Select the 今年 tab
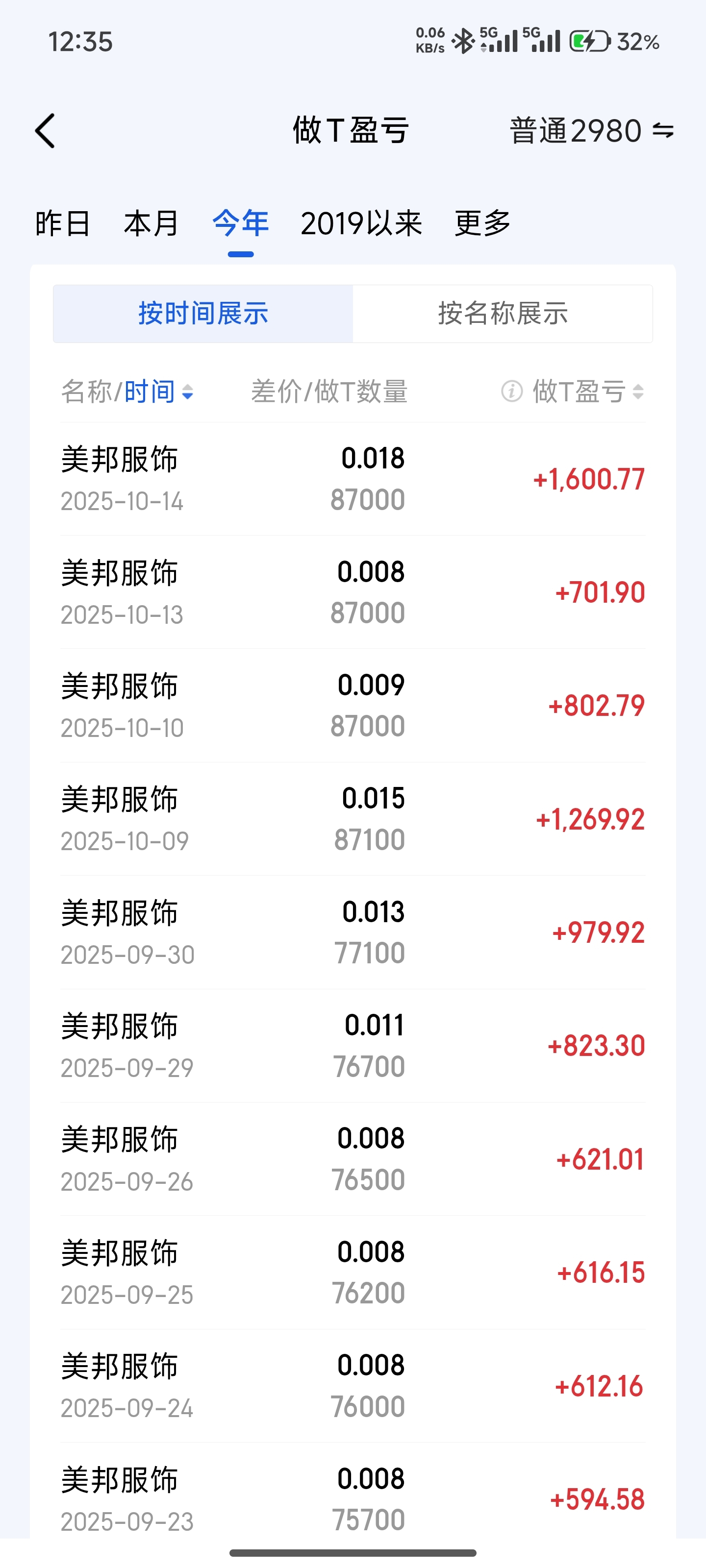 [241, 223]
